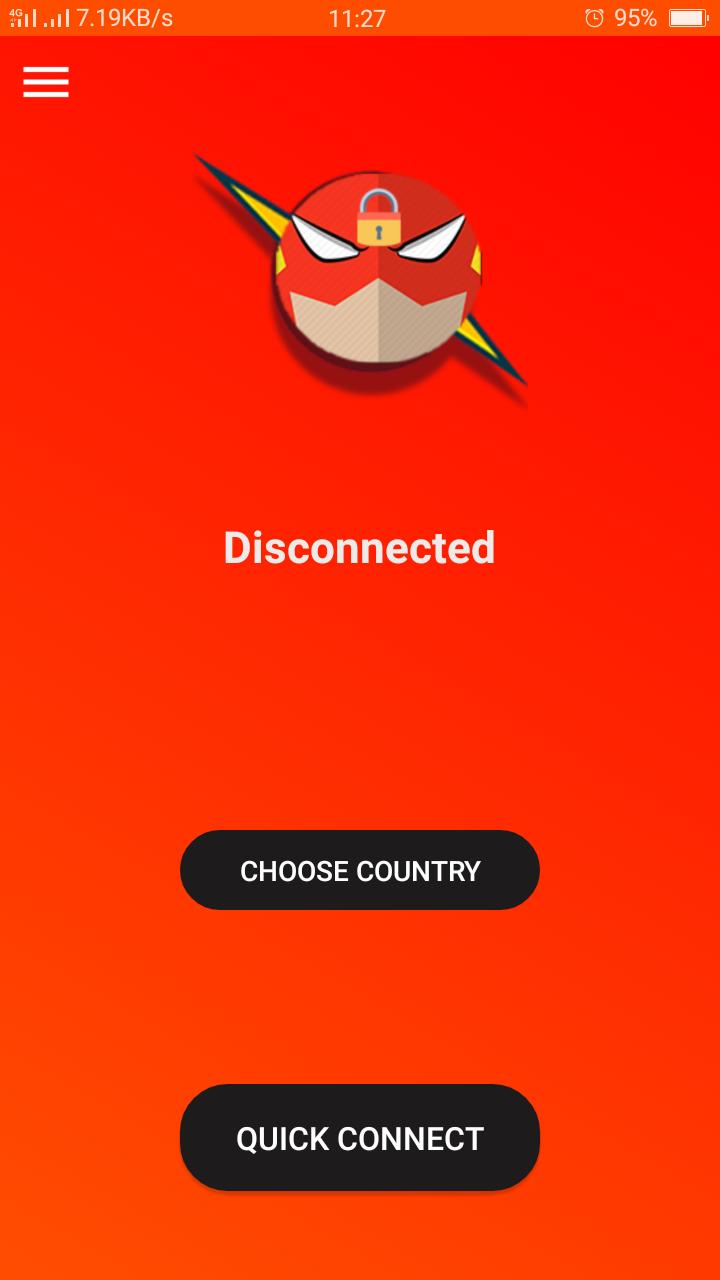Tap the Choose Country button

click(360, 870)
